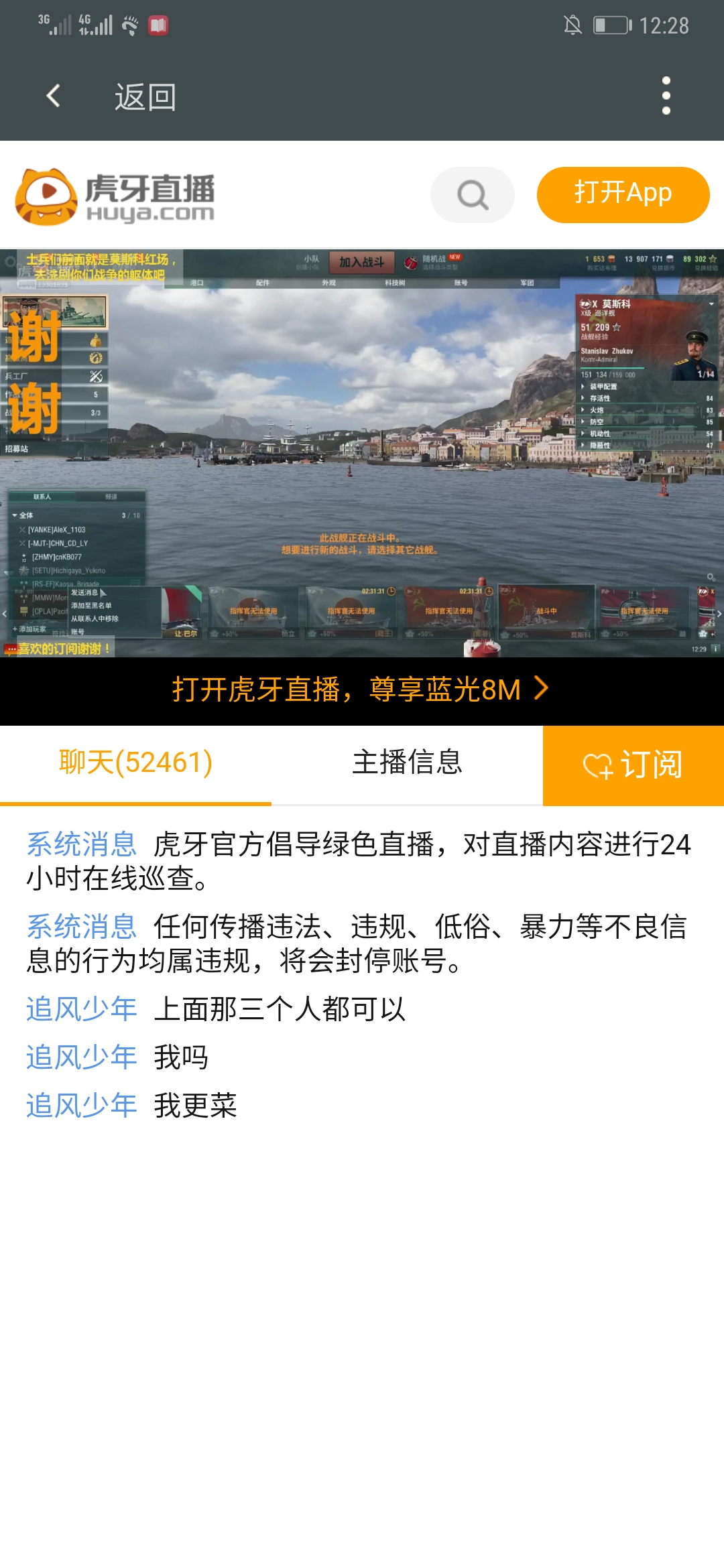The width and height of the screenshot is (724, 1568).
Task: Tap the back arrow at top left
Action: [x=52, y=96]
